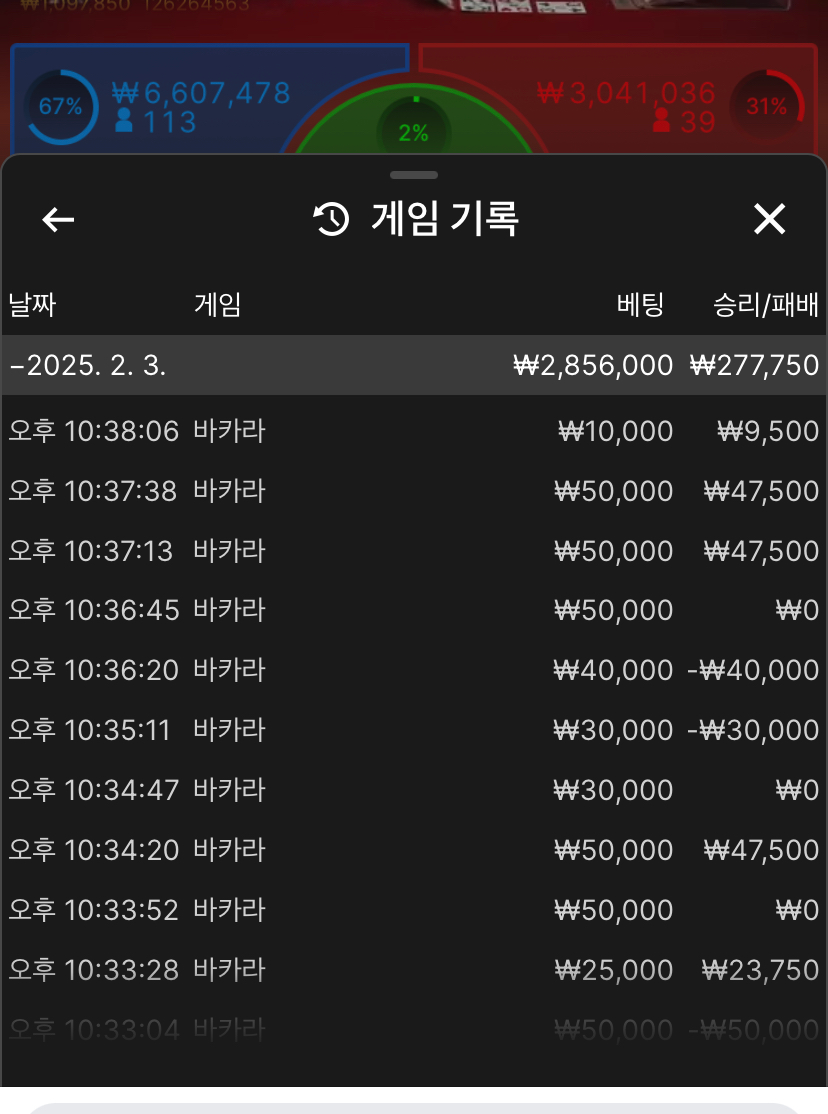Open the 10:37:38 baccarat round record
Viewport: 828px width, 1114px height.
point(413,491)
